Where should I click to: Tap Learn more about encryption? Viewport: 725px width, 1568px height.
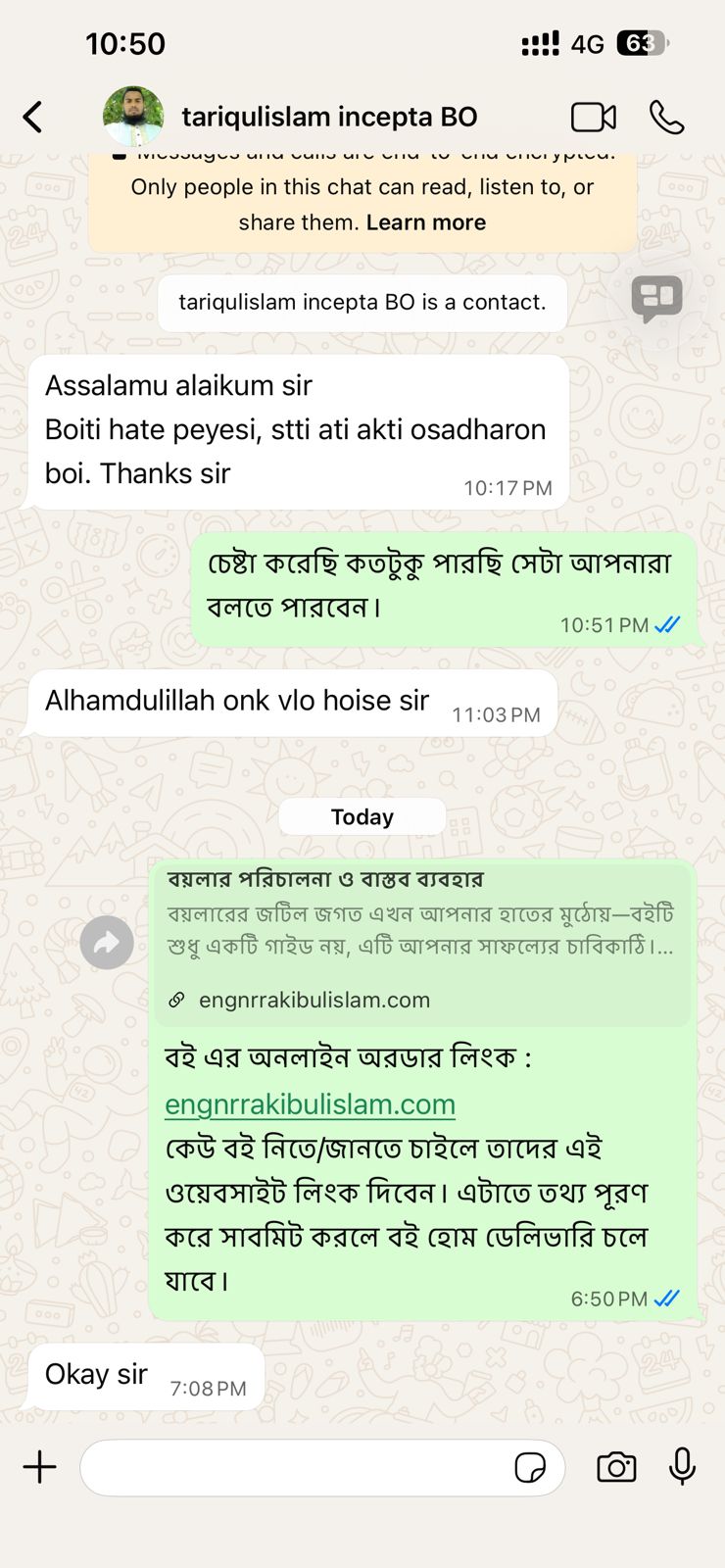pyautogui.click(x=425, y=222)
